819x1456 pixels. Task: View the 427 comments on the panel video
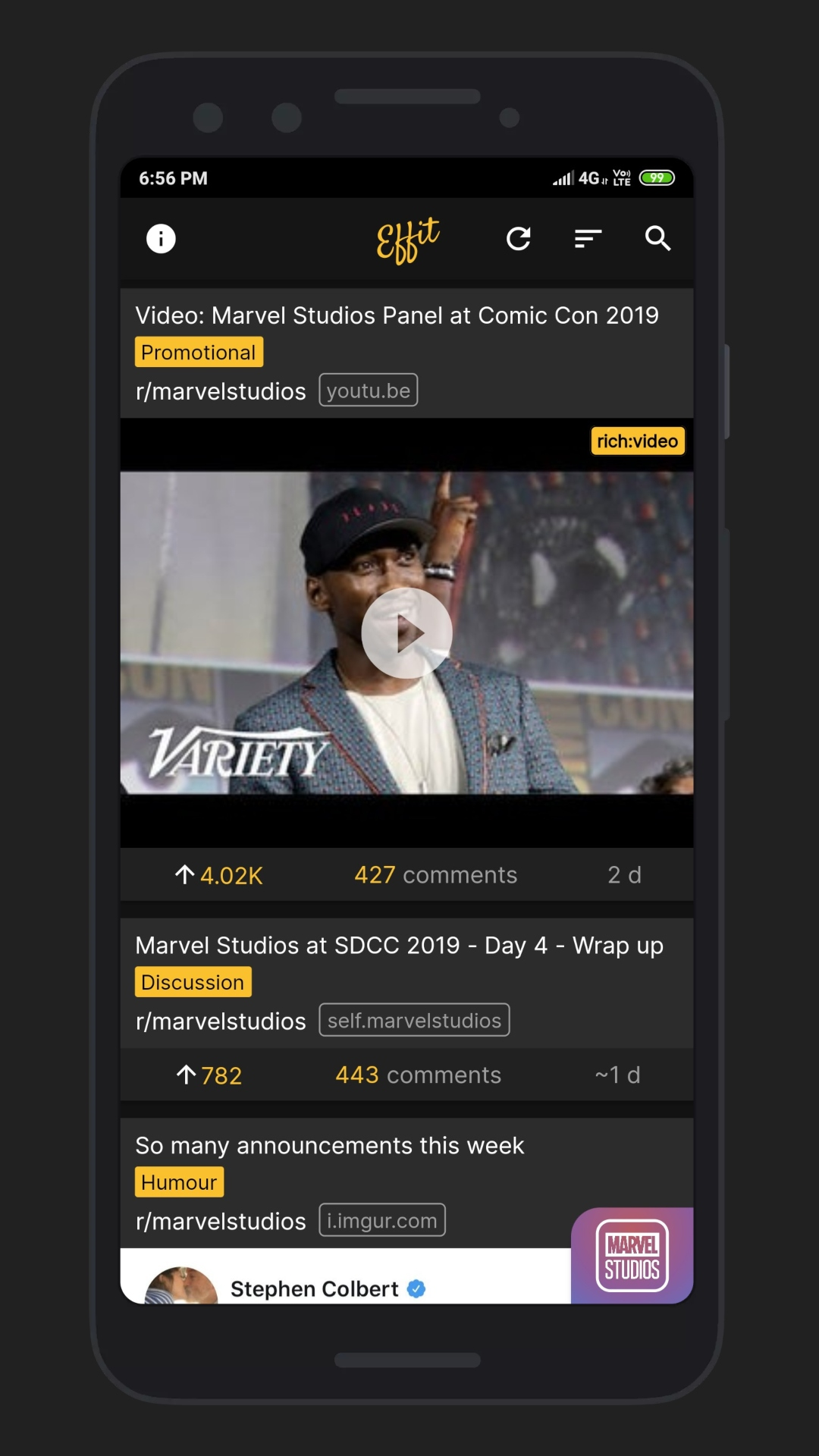click(x=435, y=874)
